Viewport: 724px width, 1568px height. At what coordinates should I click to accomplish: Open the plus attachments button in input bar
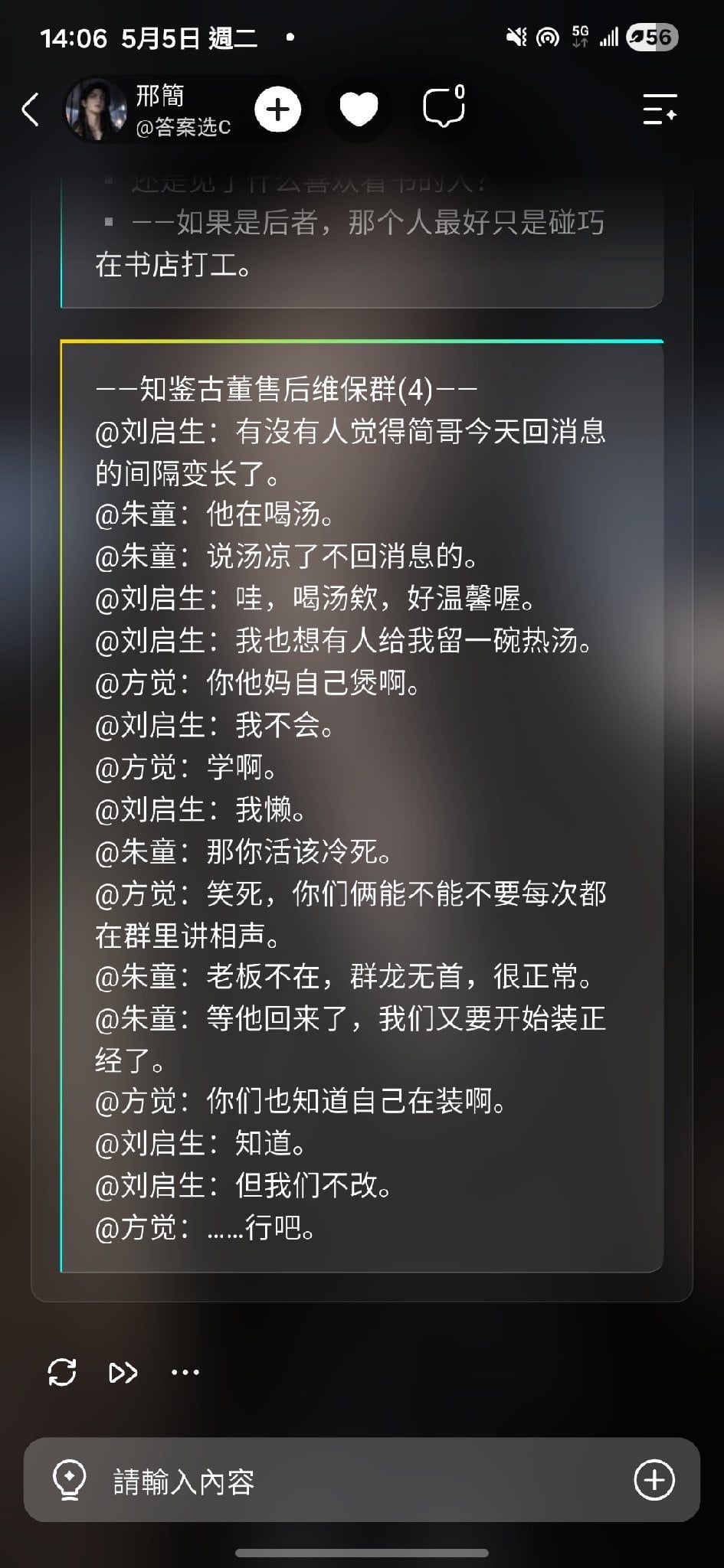654,1480
